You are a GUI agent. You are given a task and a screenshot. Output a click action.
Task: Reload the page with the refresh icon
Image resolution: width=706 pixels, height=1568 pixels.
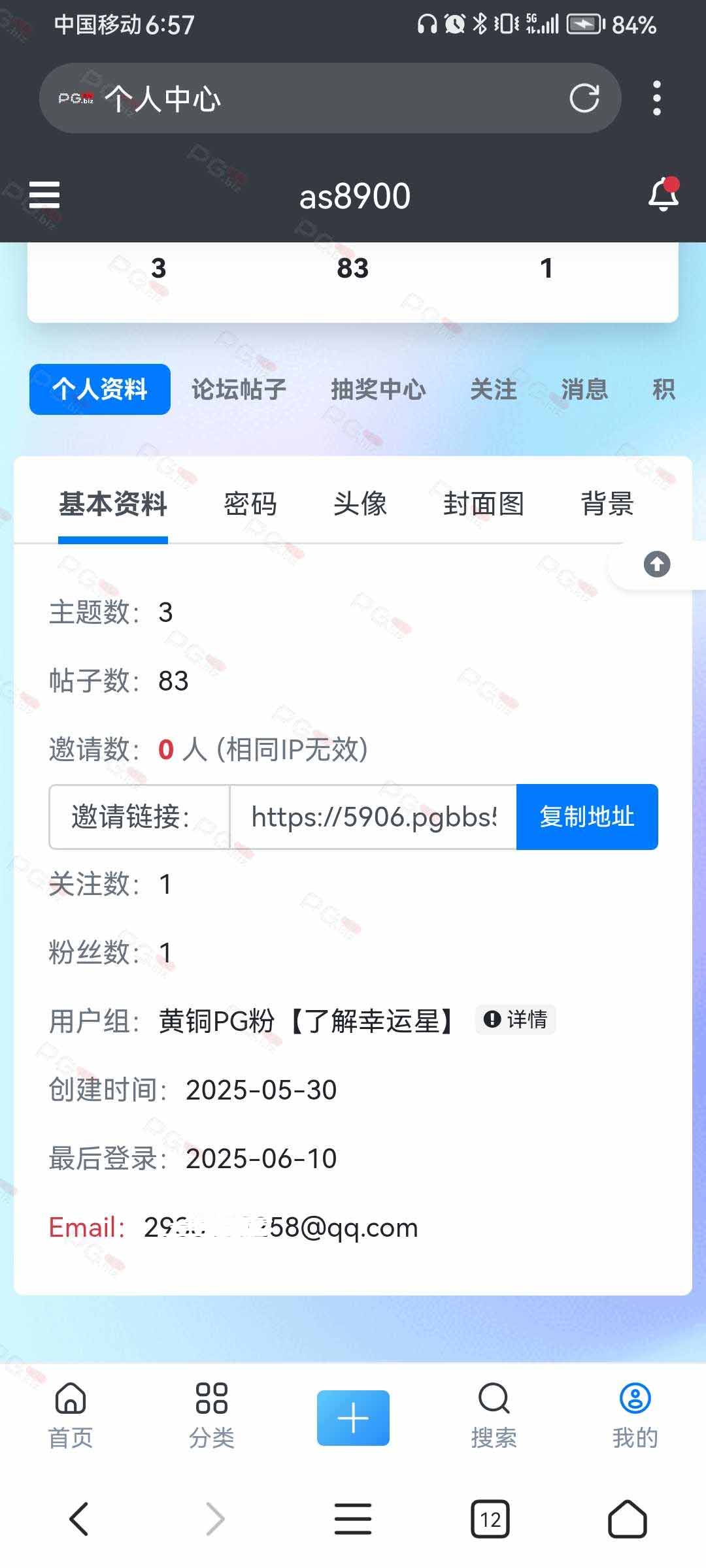pos(584,99)
